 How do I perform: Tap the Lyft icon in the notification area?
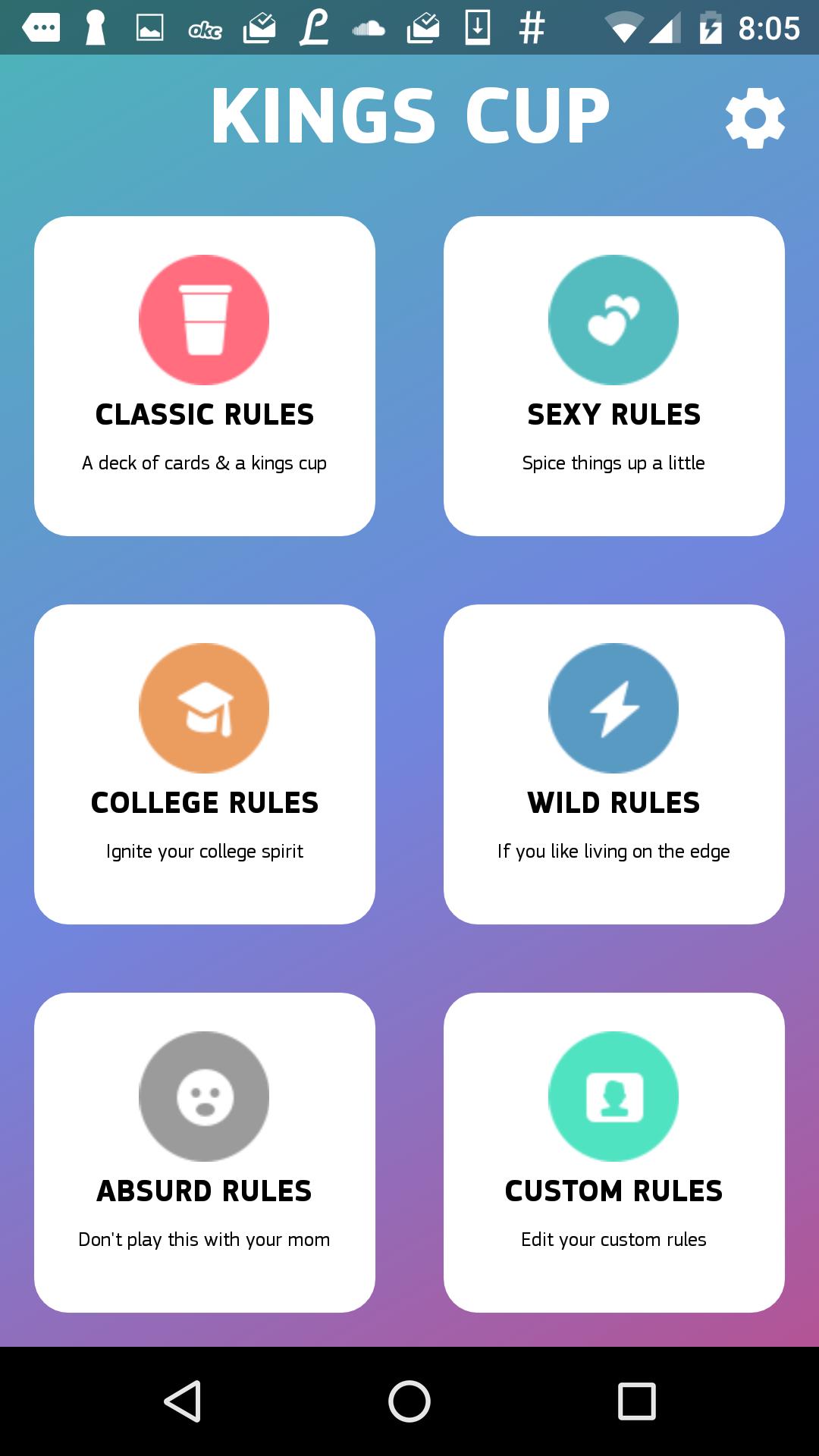click(312, 29)
